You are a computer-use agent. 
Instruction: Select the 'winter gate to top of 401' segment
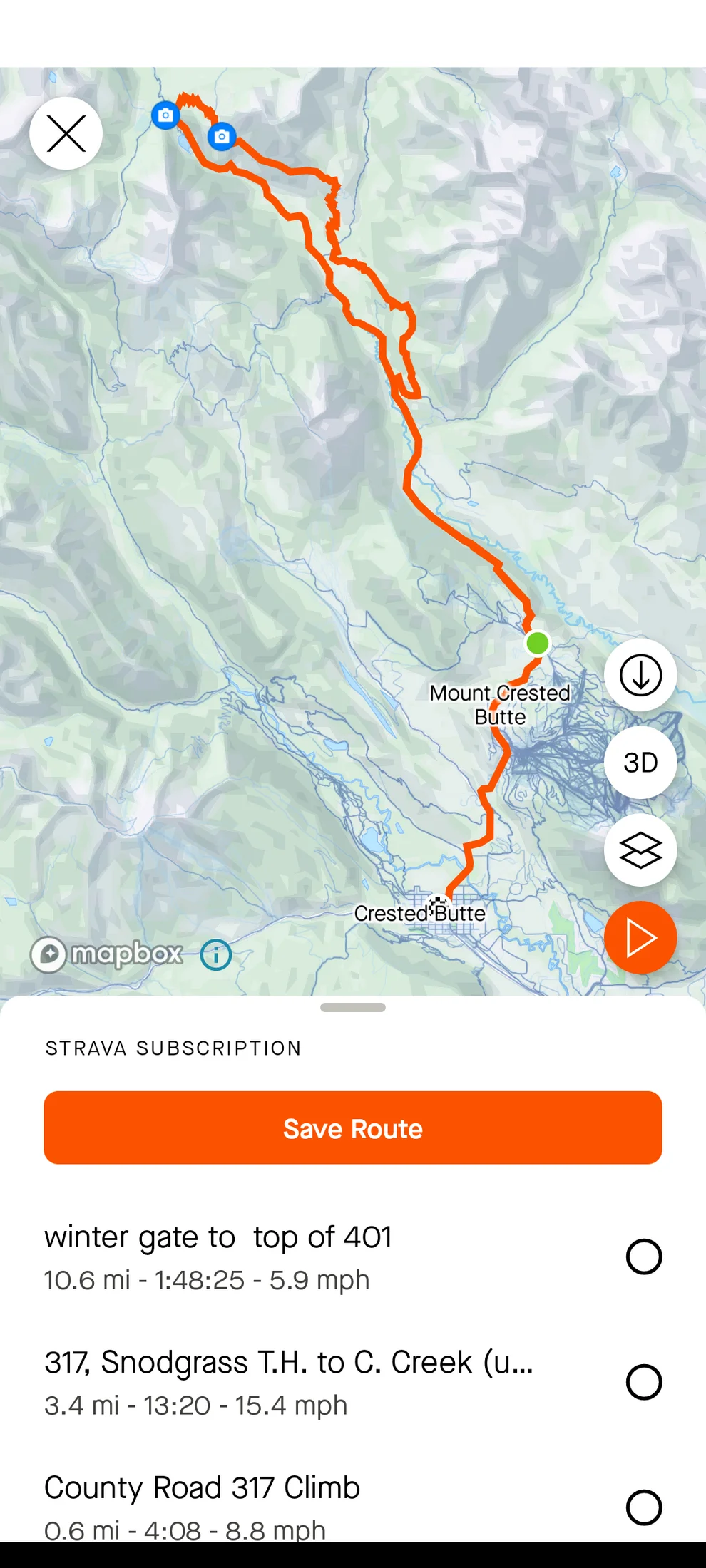click(x=643, y=1257)
